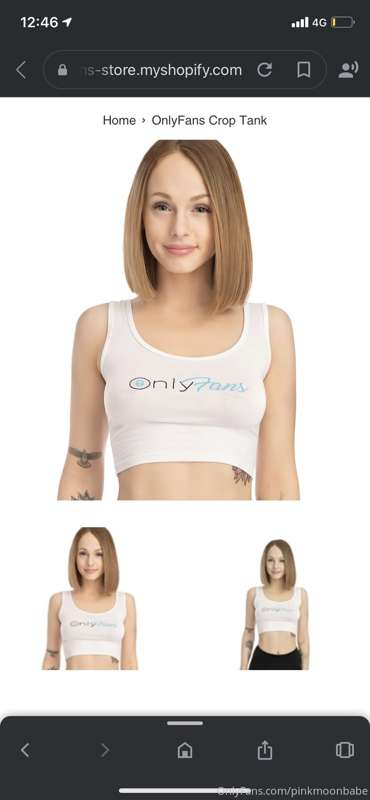Image resolution: width=370 pixels, height=800 pixels.
Task: Share this page
Action: pyautogui.click(x=264, y=750)
